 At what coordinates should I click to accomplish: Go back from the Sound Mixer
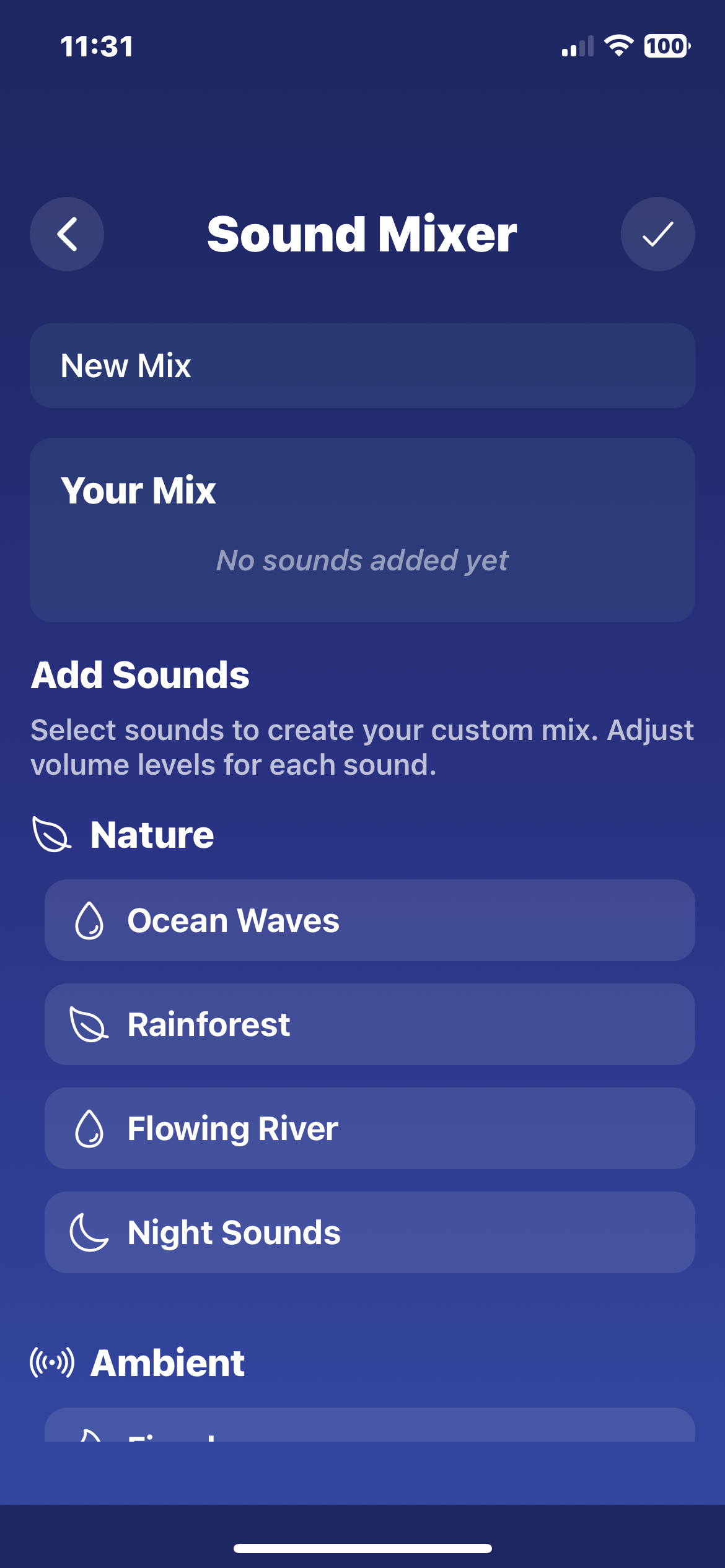67,234
